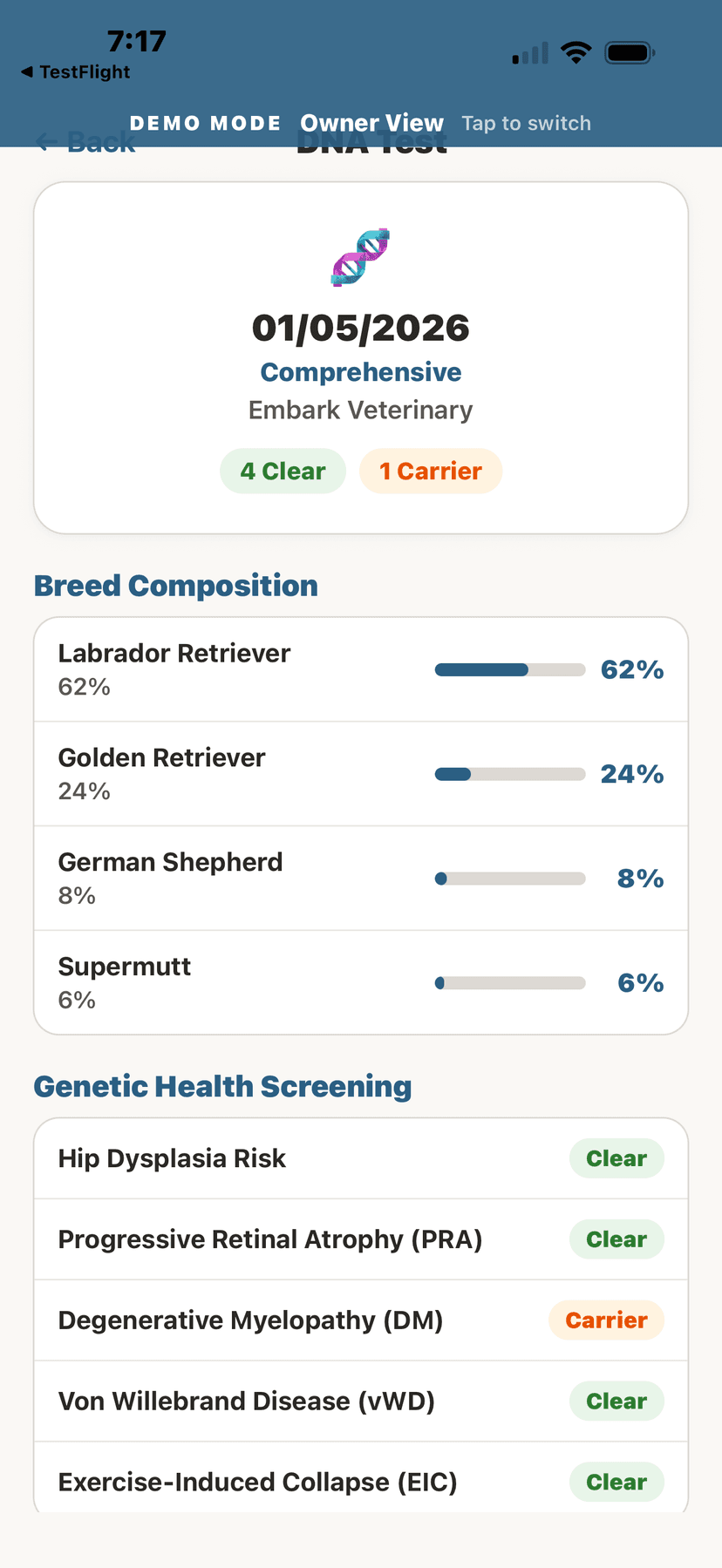Tap the cellular signal icon in the status bar
Image resolution: width=722 pixels, height=1568 pixels.
(527, 52)
